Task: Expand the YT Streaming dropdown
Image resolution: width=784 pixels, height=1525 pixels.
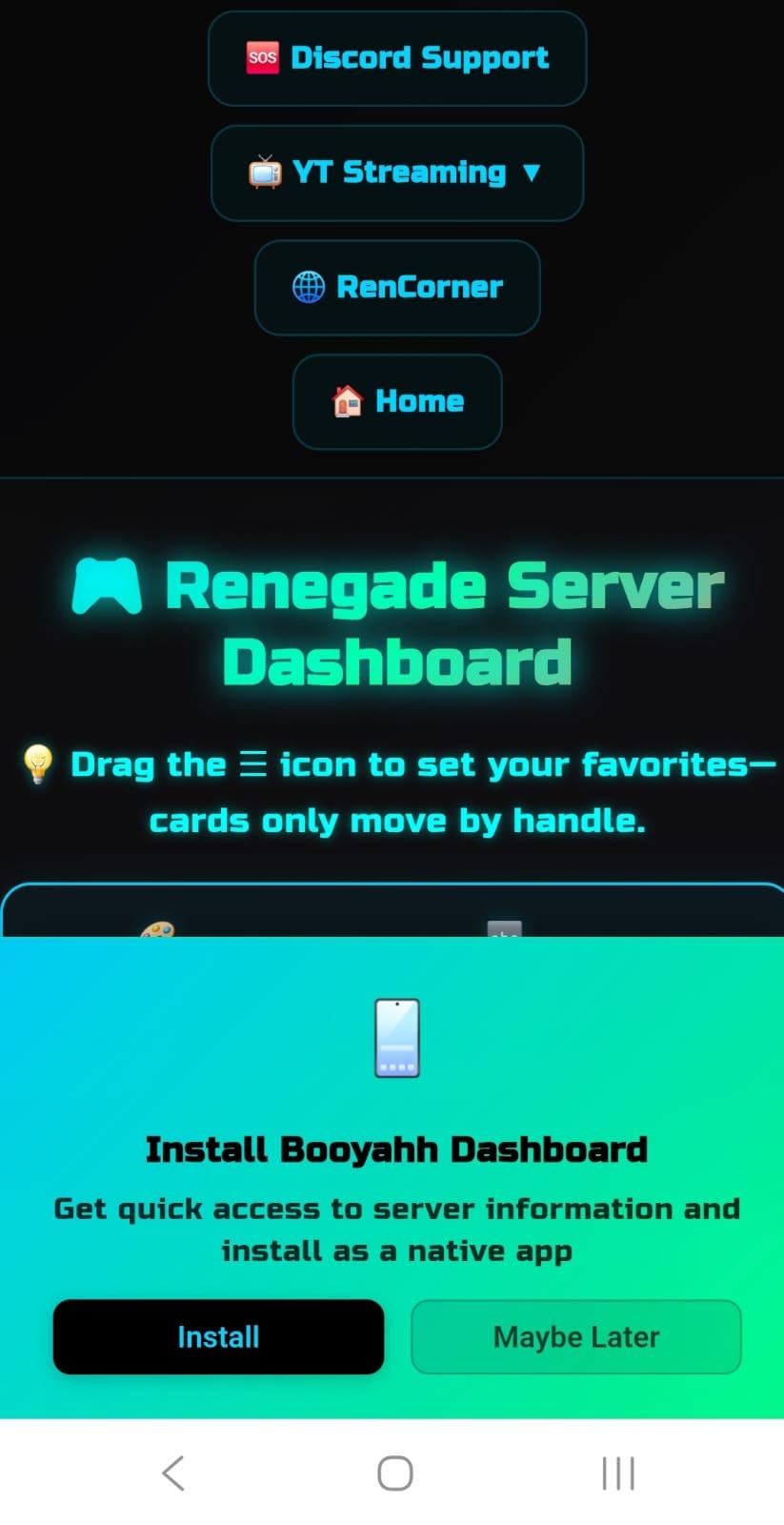Action: click(397, 173)
